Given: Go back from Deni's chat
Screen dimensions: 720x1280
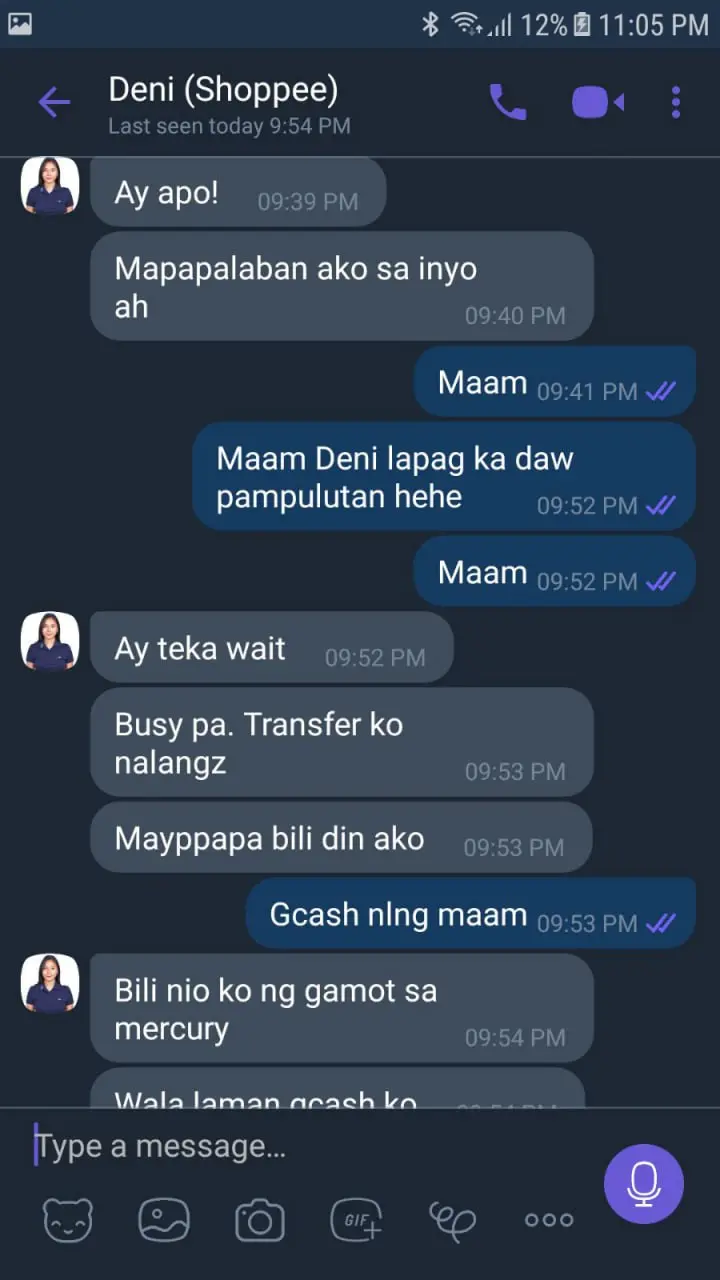Looking at the screenshot, I should coord(54,102).
